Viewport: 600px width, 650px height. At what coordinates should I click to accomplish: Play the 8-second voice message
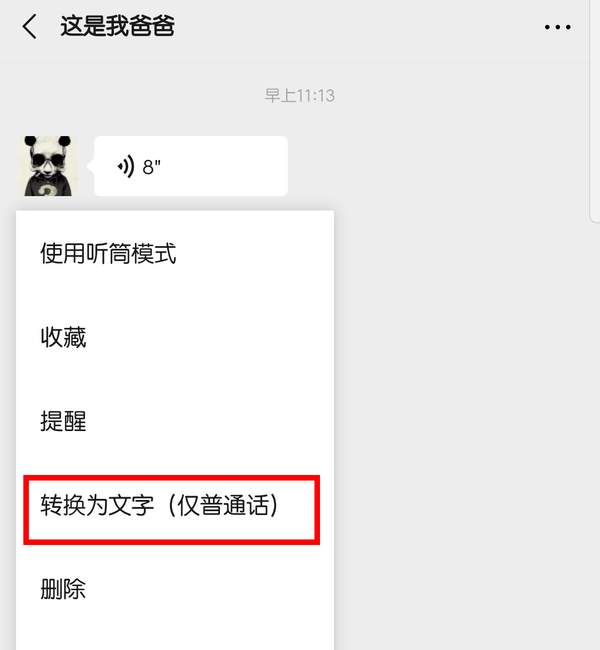(x=190, y=167)
